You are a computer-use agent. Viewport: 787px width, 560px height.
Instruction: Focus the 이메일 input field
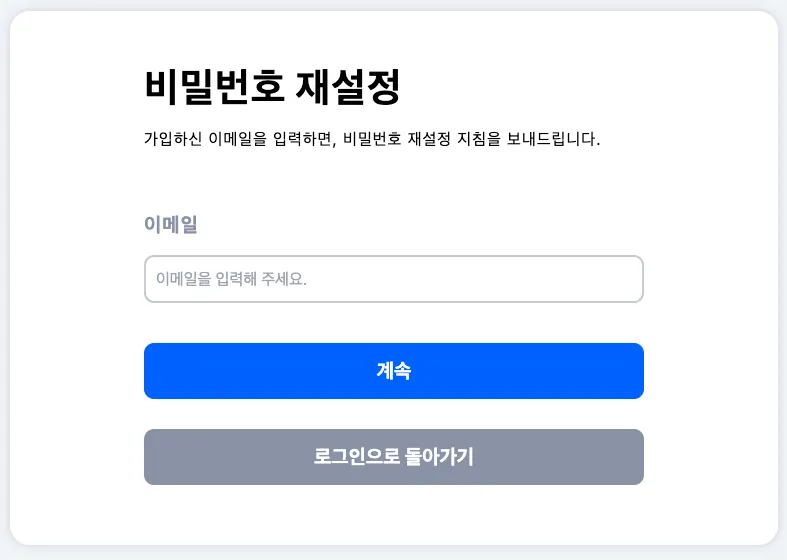[393, 279]
